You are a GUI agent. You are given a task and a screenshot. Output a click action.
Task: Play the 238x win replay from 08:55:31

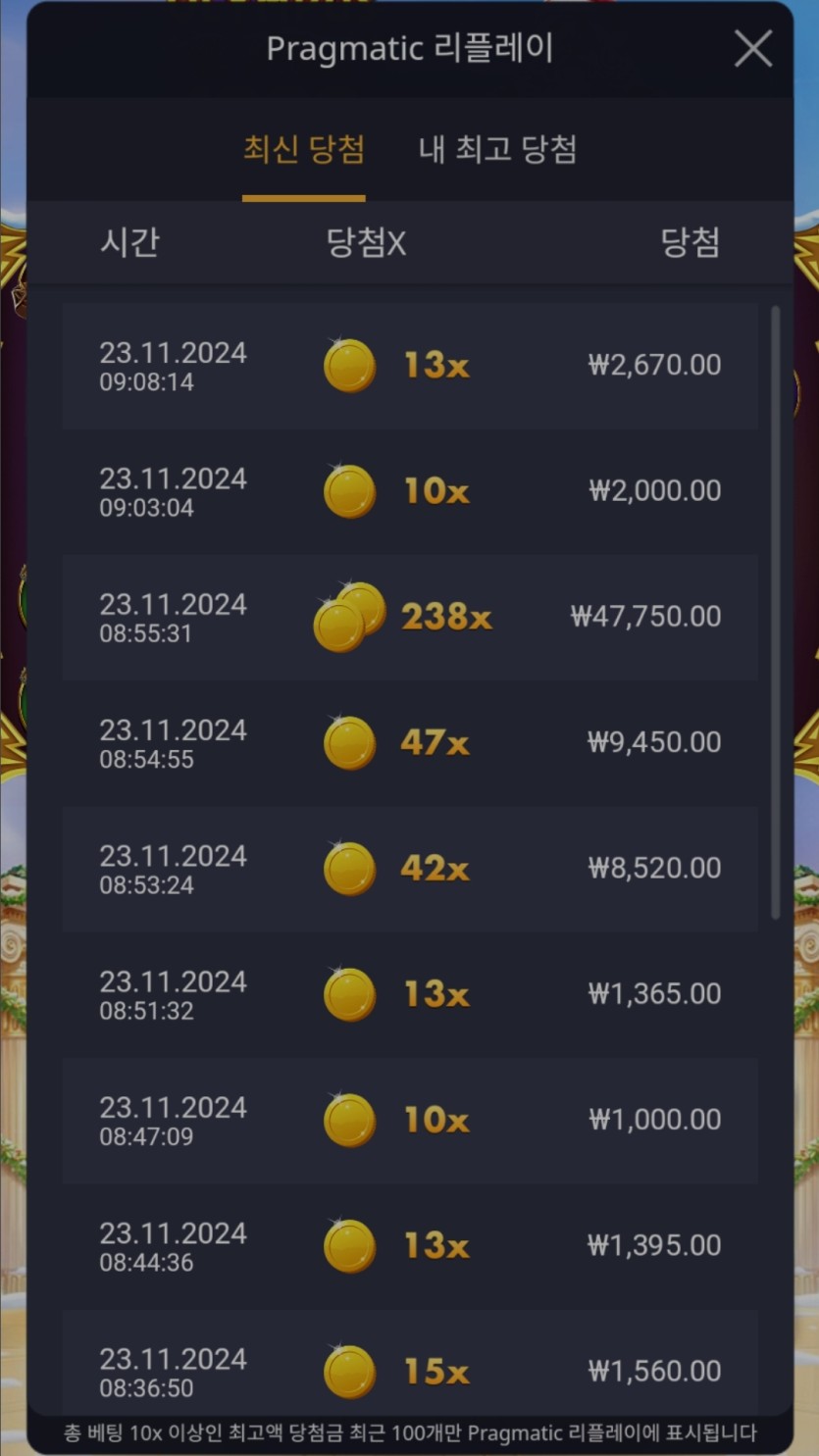tap(409, 617)
